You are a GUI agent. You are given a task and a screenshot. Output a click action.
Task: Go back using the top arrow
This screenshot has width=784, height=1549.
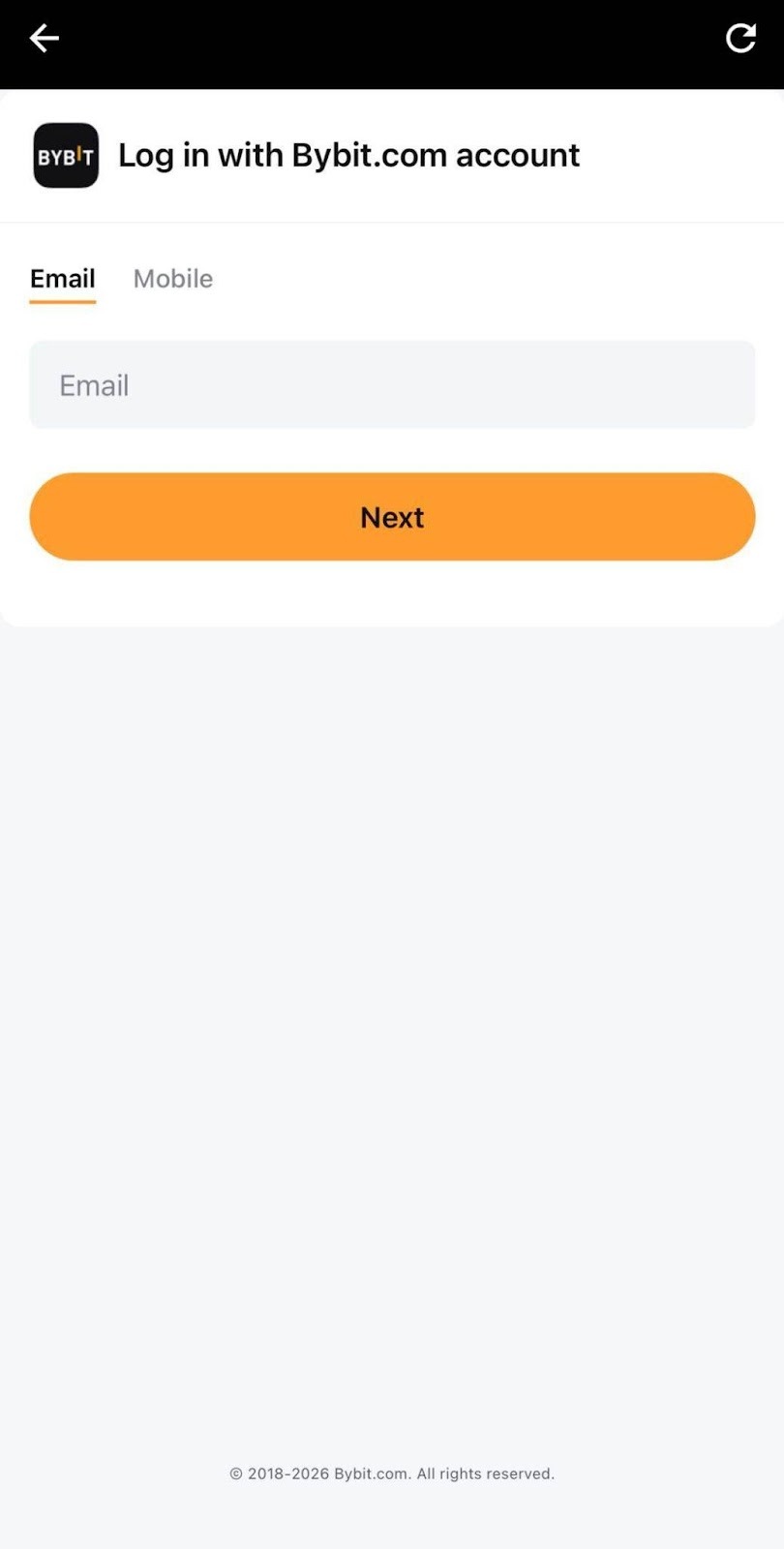coord(45,39)
